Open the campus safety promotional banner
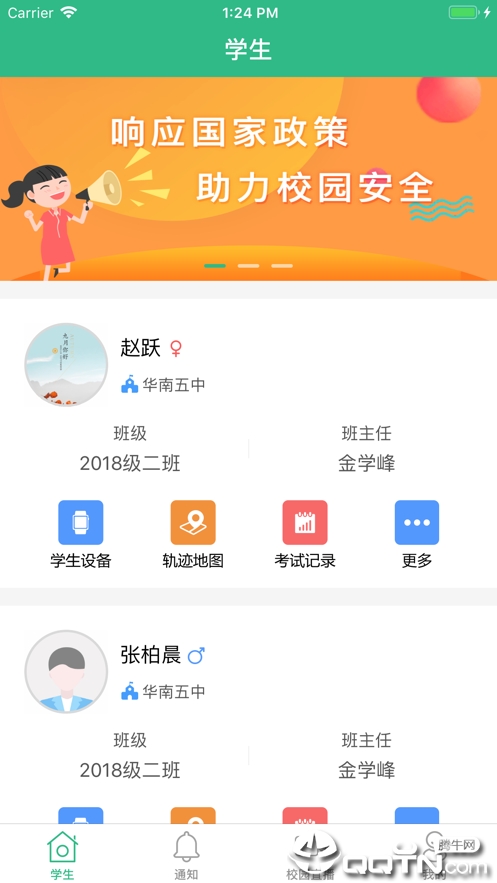This screenshot has width=497, height=883. [248, 179]
